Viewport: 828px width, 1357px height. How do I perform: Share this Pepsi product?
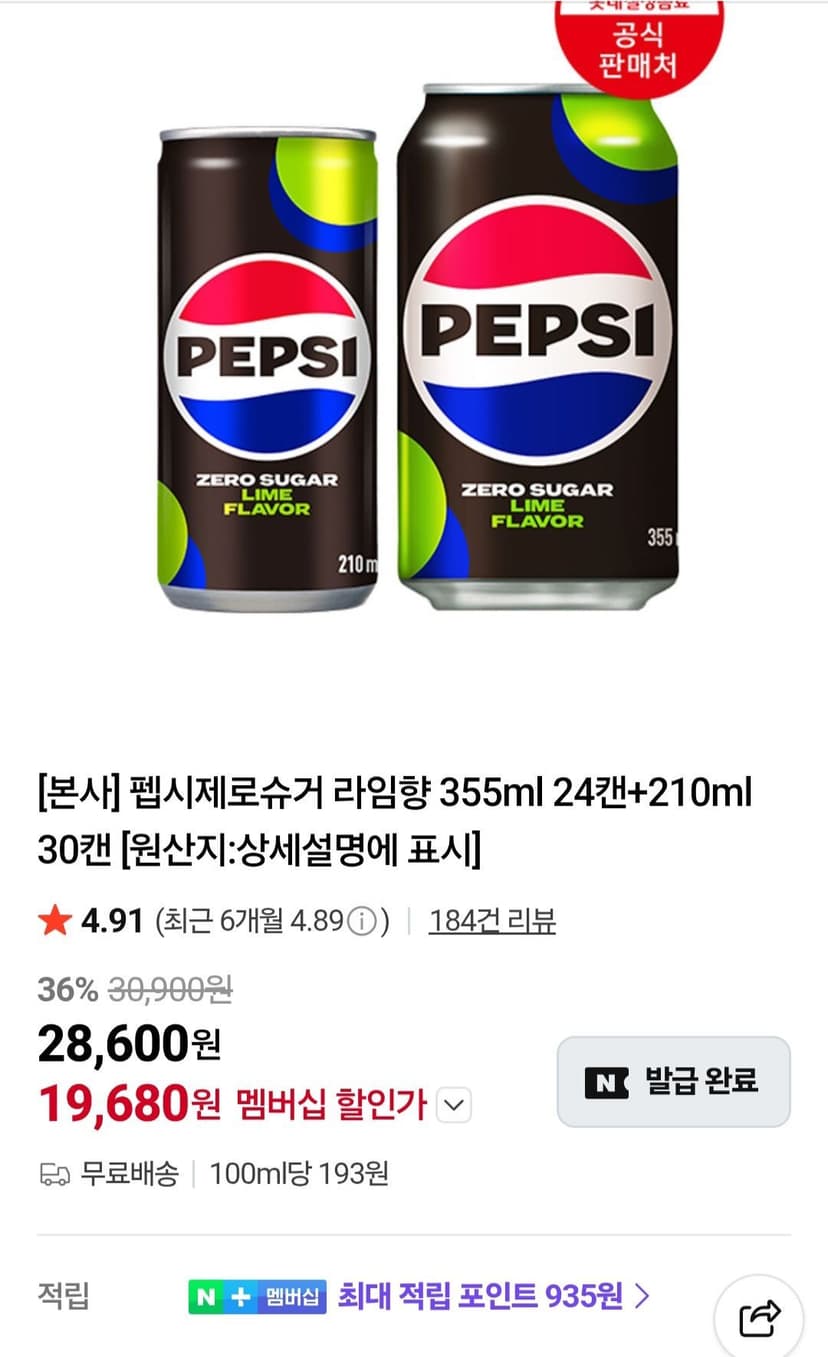759,1319
